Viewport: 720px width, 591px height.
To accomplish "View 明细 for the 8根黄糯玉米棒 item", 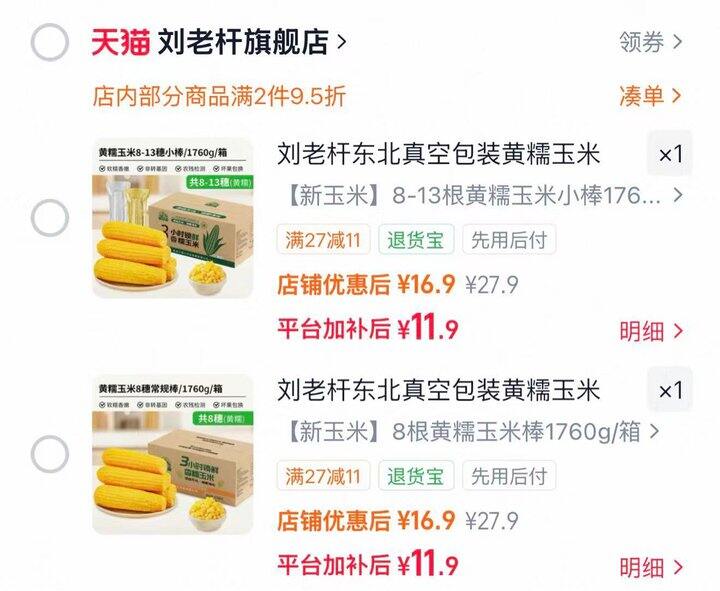I will point(650,567).
